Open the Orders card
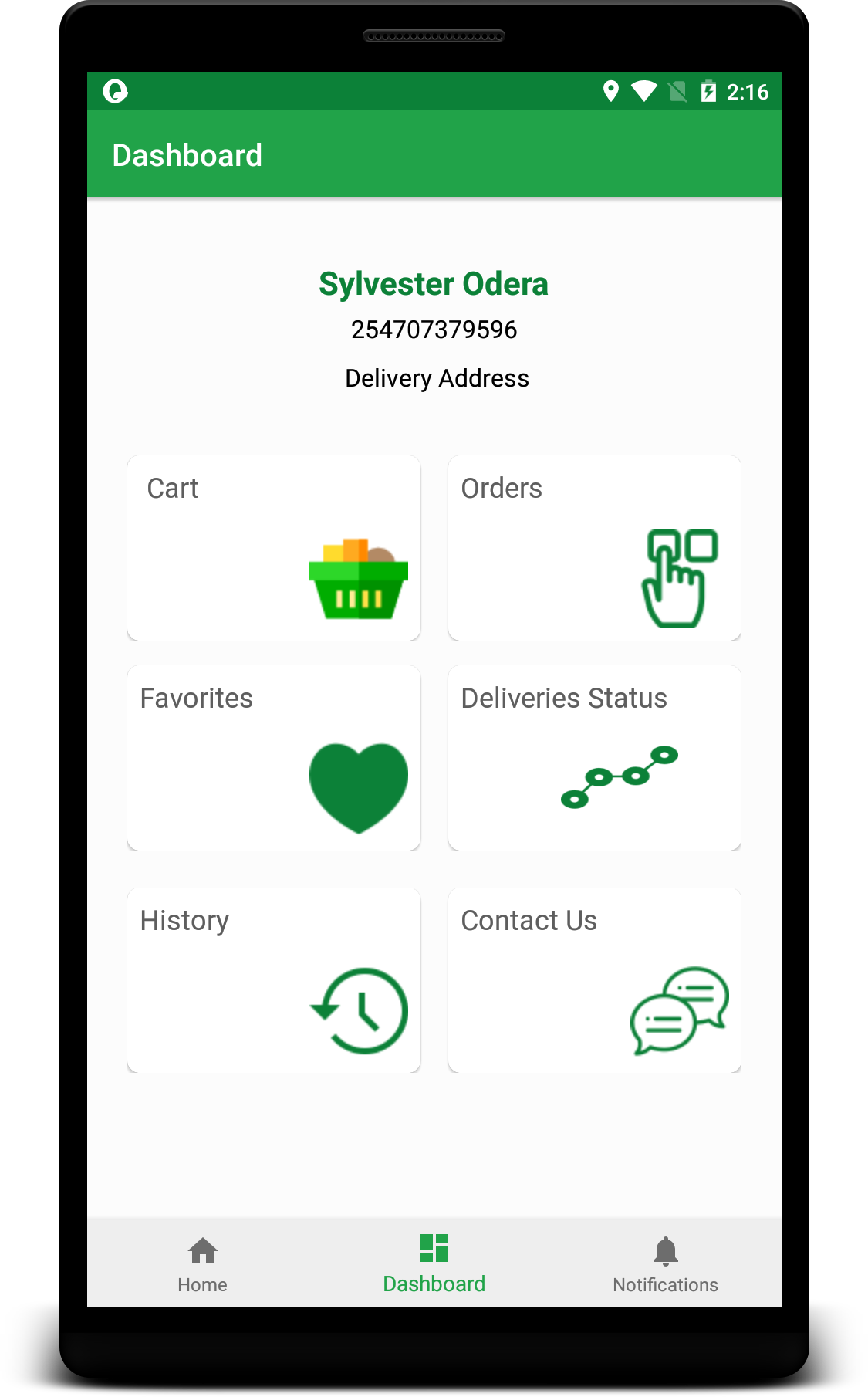868x1397 pixels. point(595,548)
